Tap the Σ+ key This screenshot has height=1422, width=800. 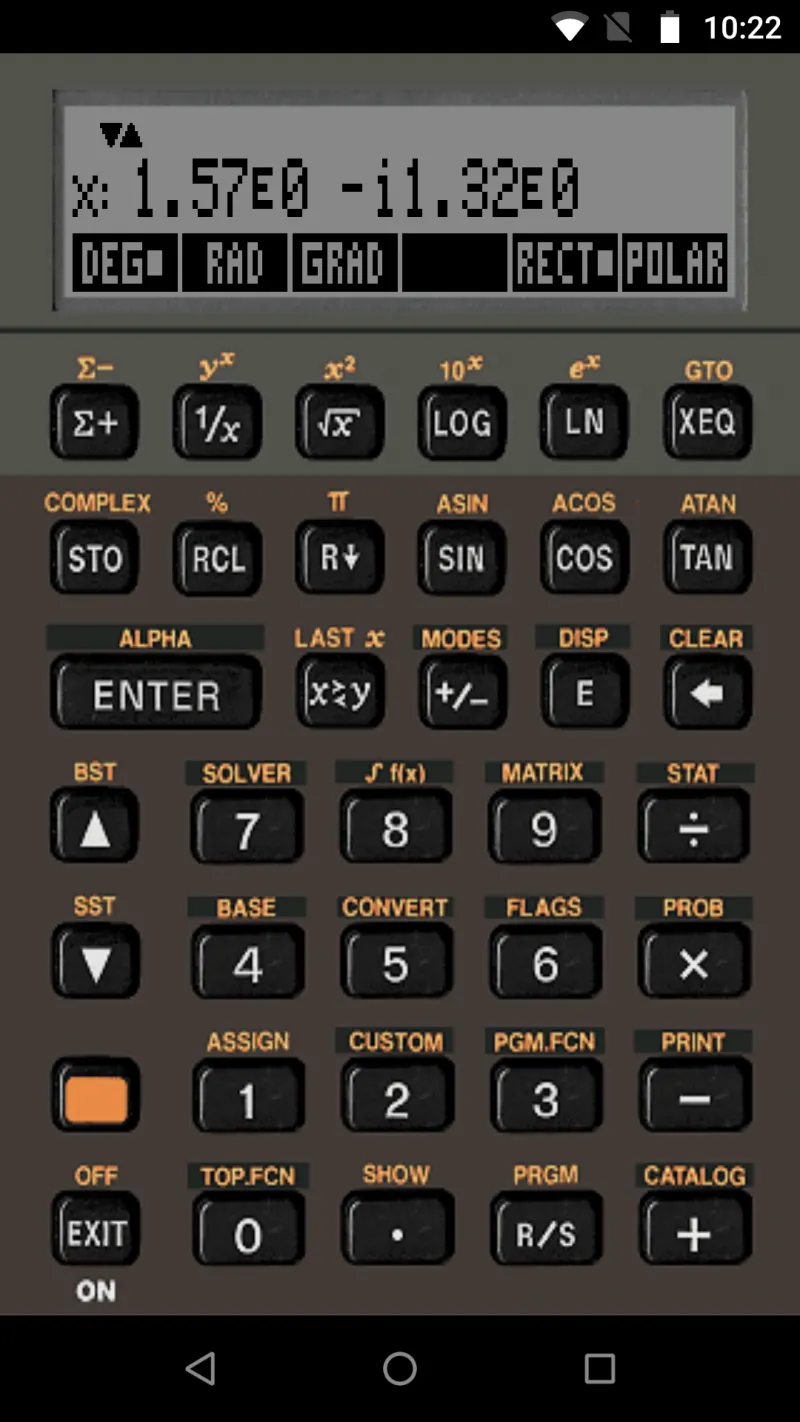pos(95,423)
